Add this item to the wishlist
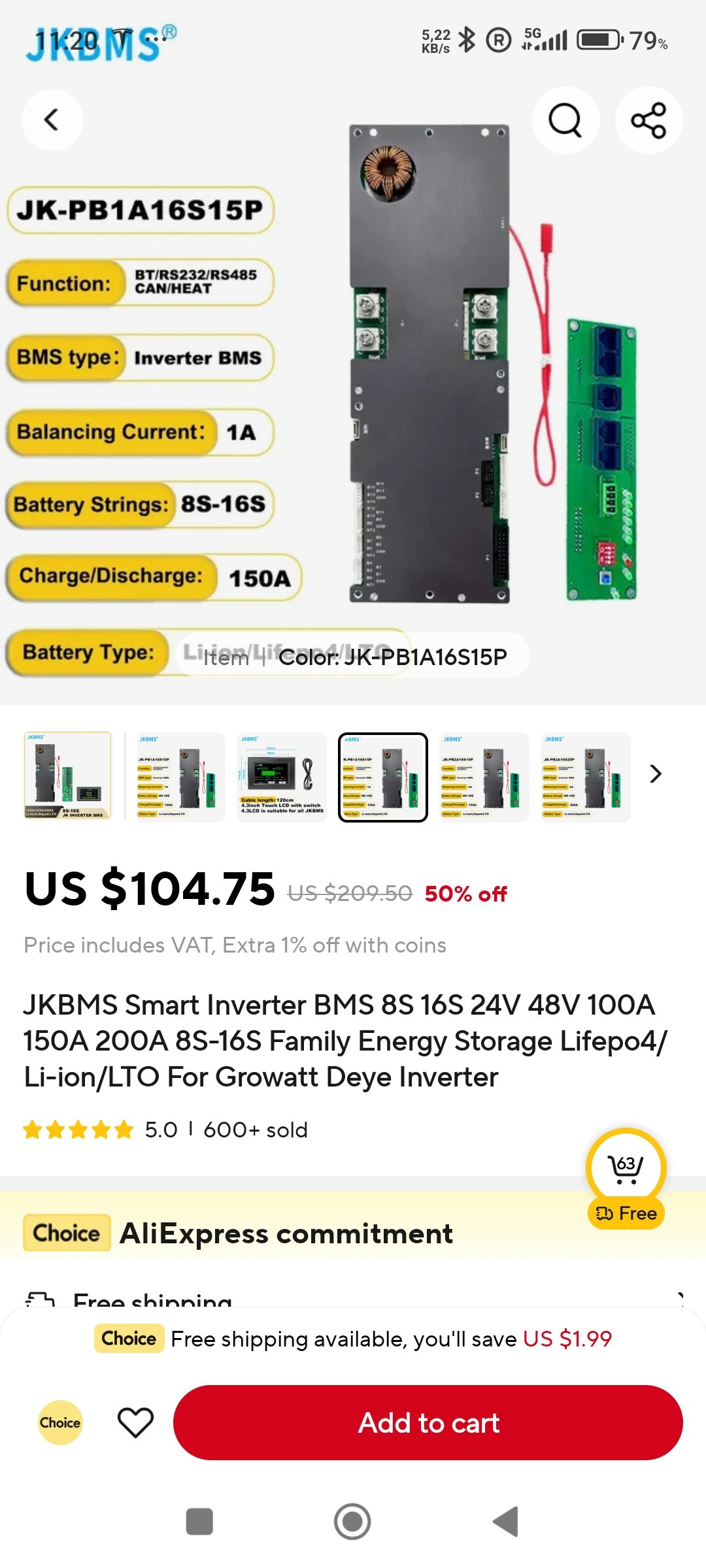 click(135, 1422)
